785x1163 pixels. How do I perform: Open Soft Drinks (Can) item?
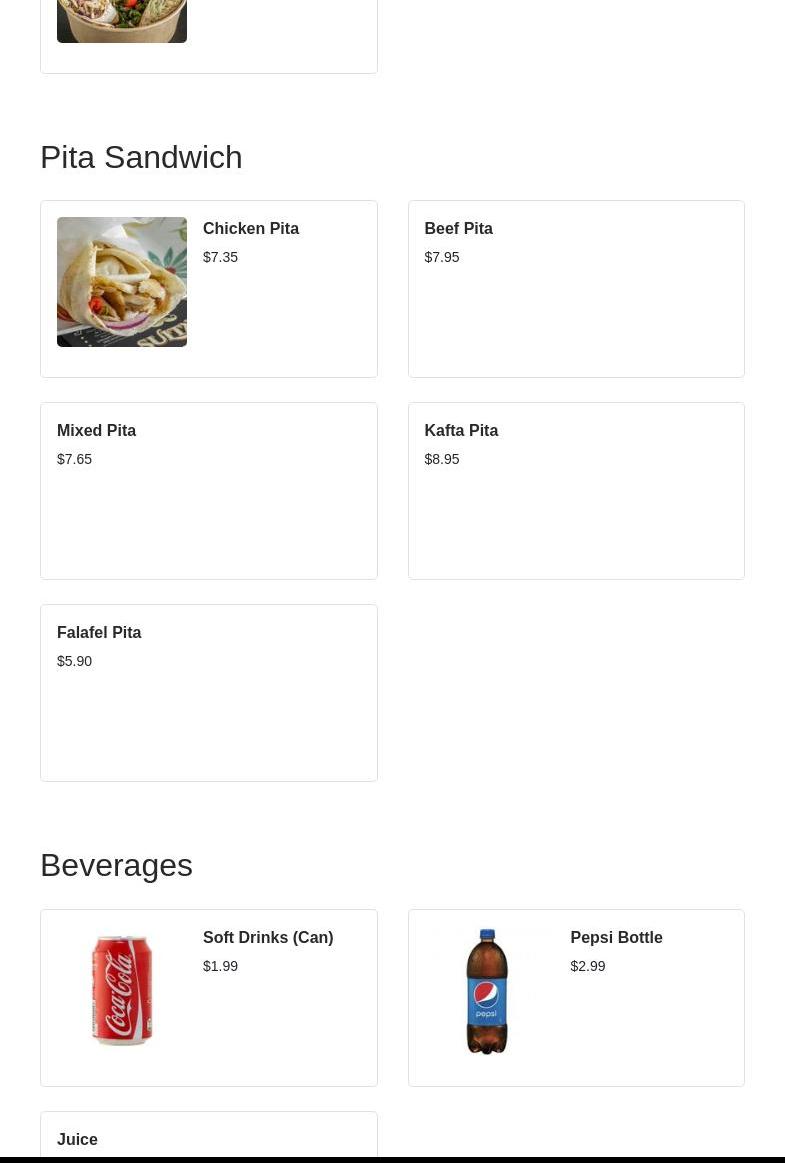click(208, 997)
